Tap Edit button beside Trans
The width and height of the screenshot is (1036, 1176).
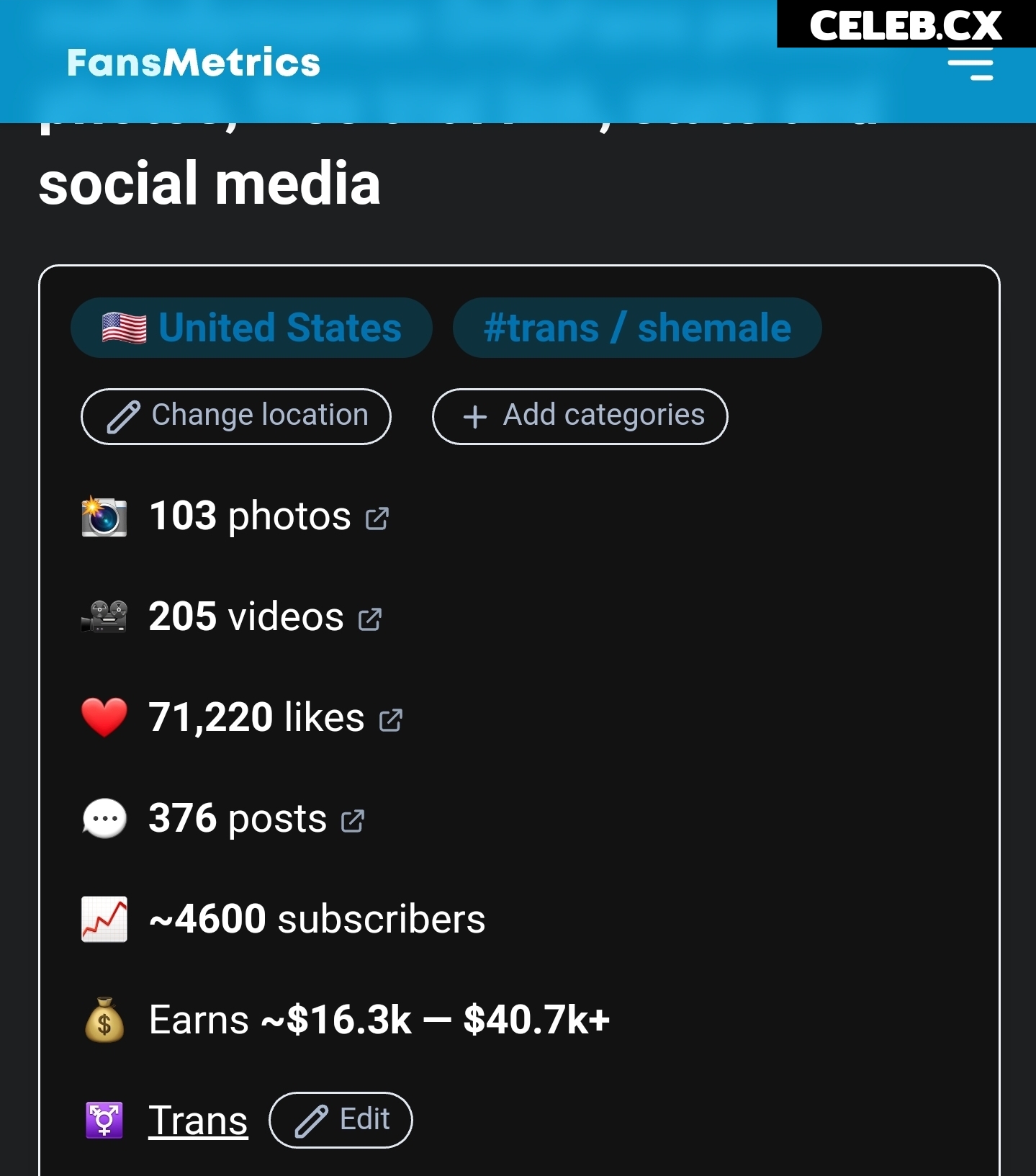pos(341,1121)
